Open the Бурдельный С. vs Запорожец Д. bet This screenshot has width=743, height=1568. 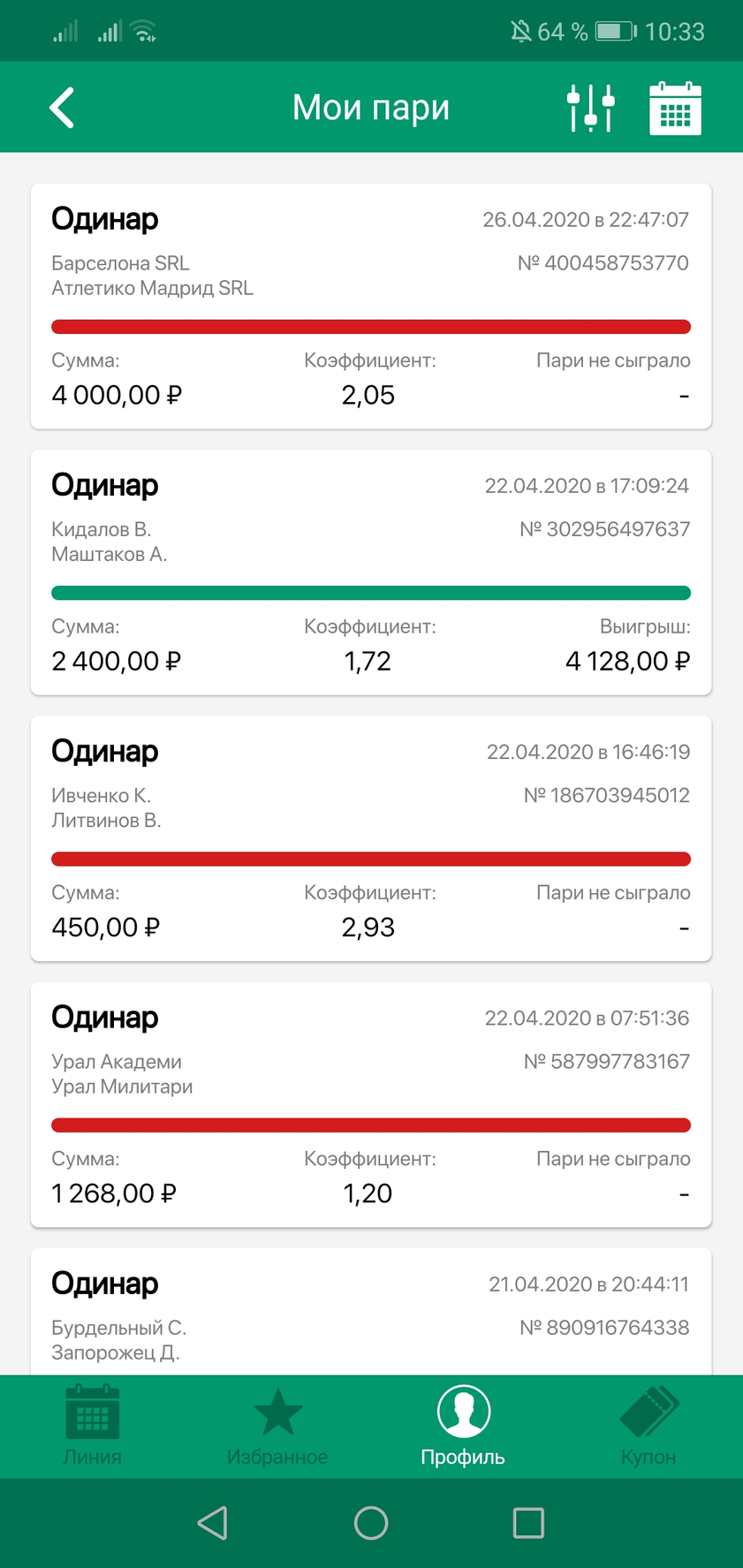(x=371, y=1312)
